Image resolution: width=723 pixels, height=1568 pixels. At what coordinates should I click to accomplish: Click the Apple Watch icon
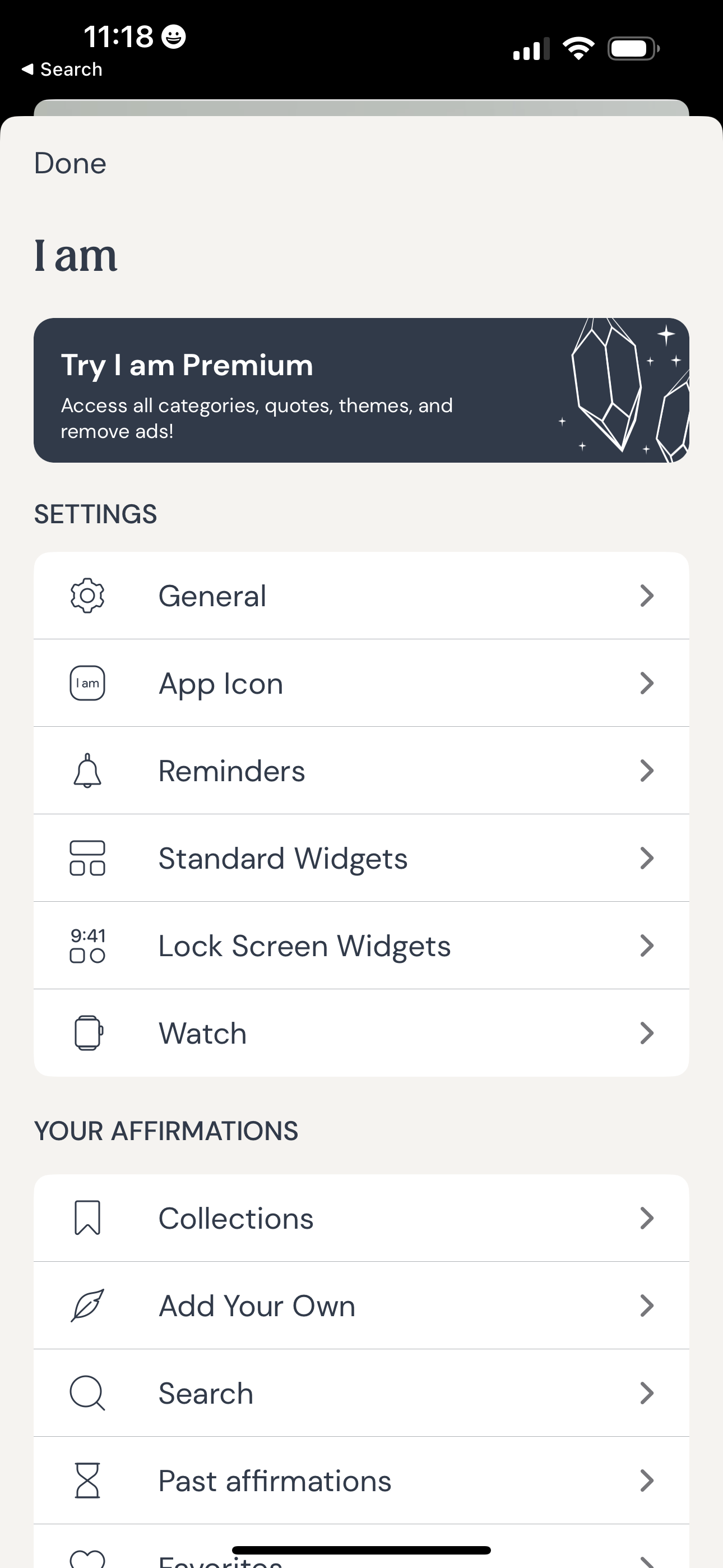[87, 1032]
